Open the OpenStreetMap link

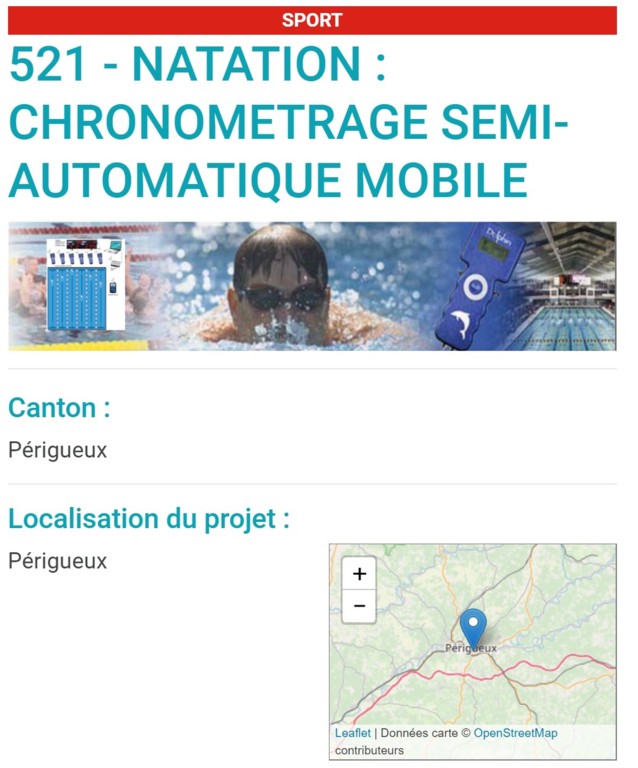(x=515, y=733)
